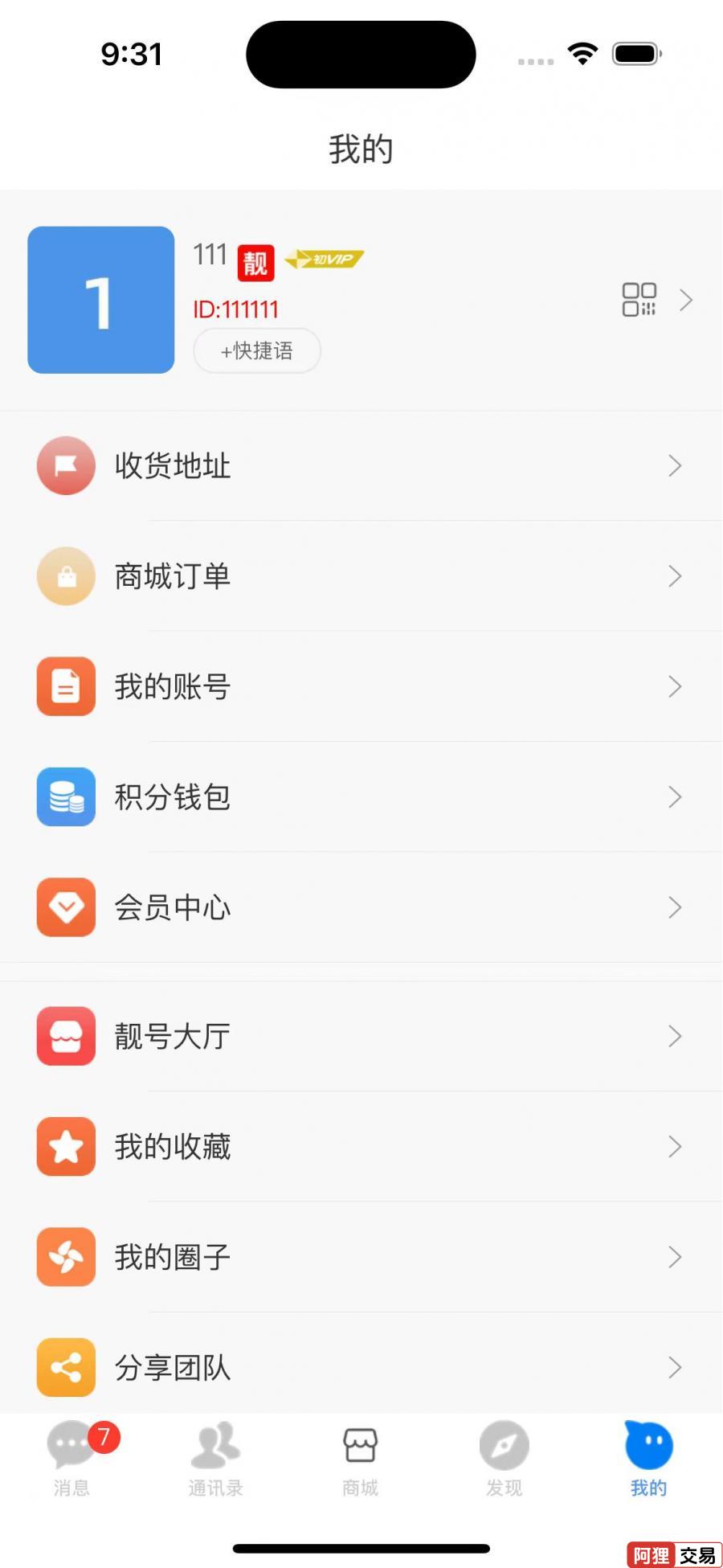Open 收货地址 row
The height and width of the screenshot is (1568, 723).
361,465
